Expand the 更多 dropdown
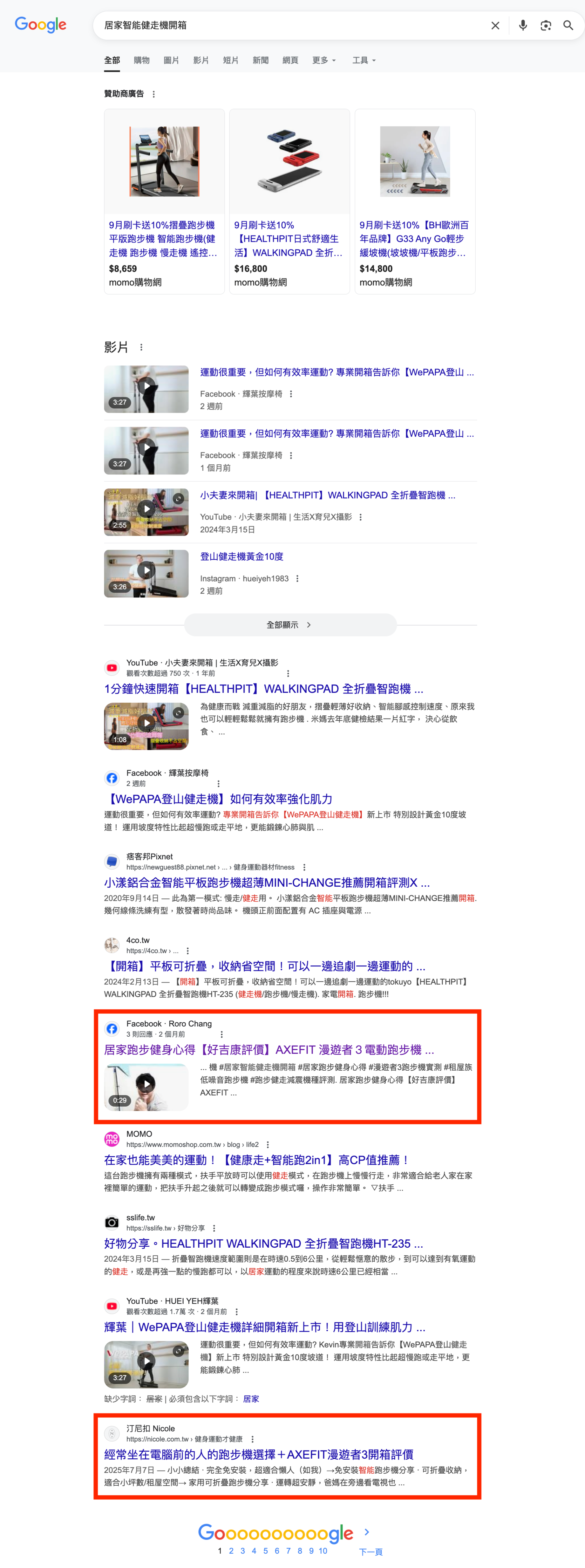Viewport: 585px width, 1568px height. (324, 60)
